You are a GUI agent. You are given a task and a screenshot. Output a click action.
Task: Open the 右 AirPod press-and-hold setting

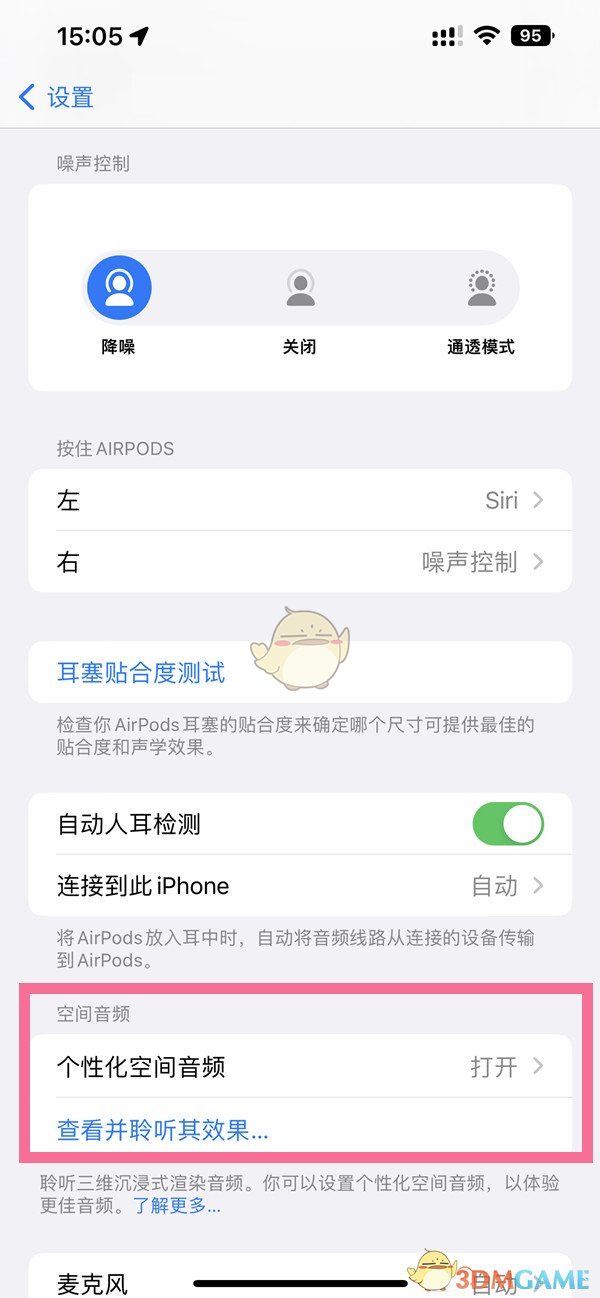coord(300,562)
